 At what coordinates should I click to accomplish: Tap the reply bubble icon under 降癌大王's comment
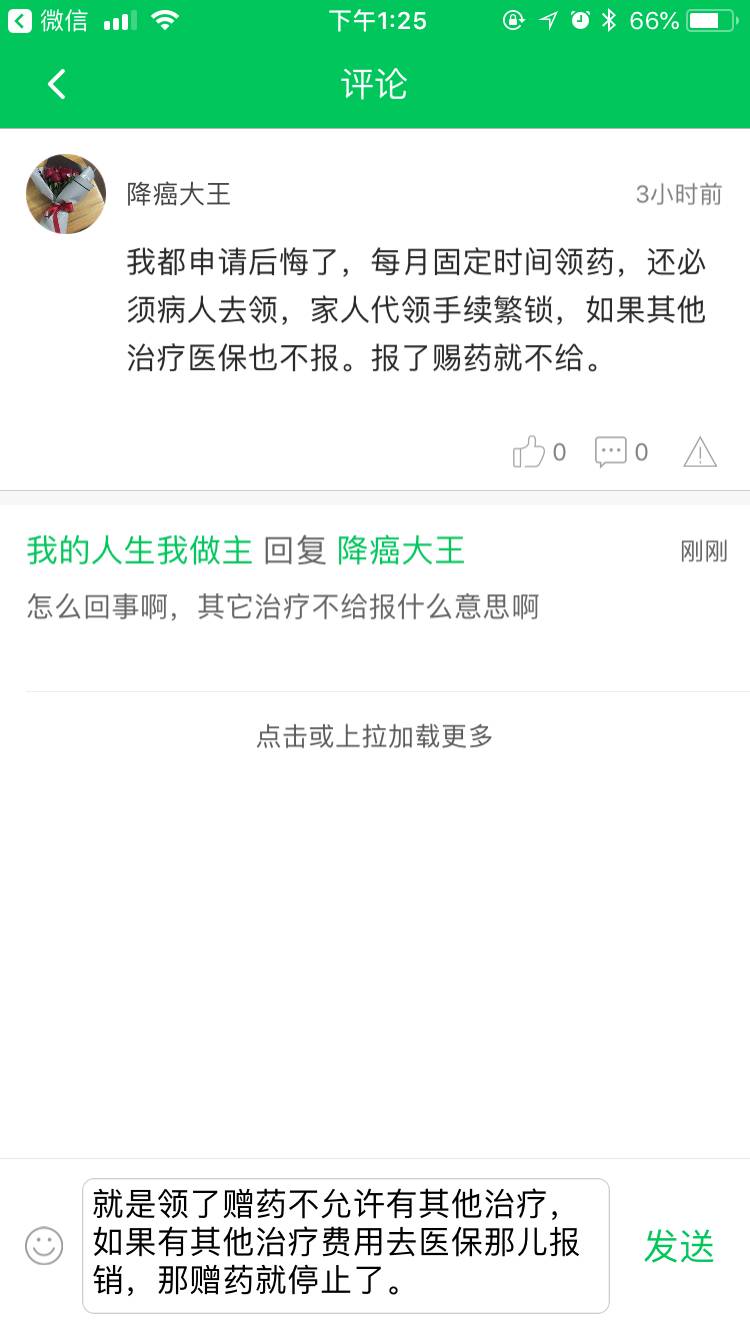coord(611,452)
